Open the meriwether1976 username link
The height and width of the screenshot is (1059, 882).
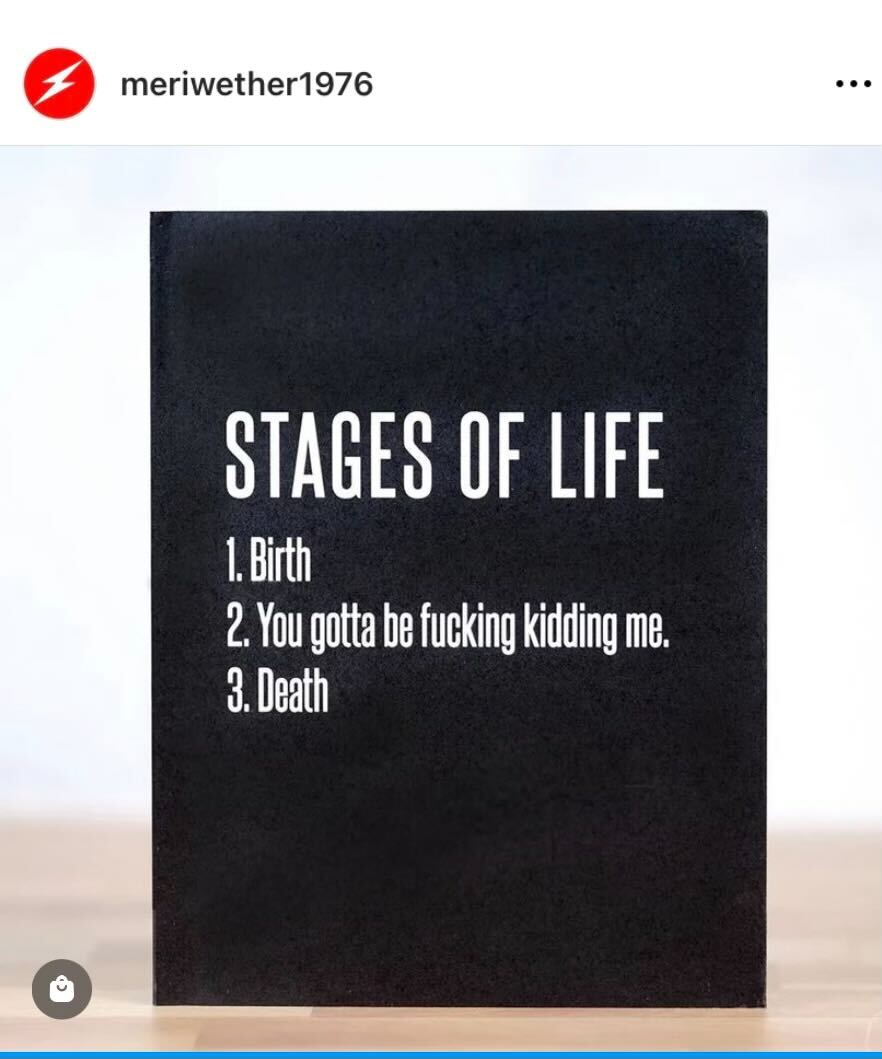(246, 85)
